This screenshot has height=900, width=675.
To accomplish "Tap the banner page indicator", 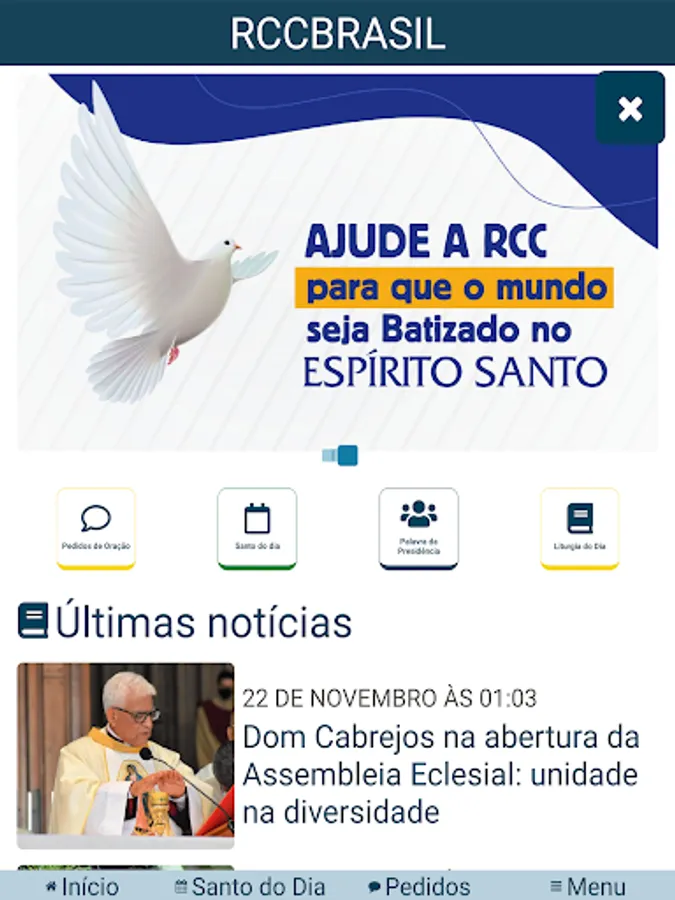I will pyautogui.click(x=340, y=456).
